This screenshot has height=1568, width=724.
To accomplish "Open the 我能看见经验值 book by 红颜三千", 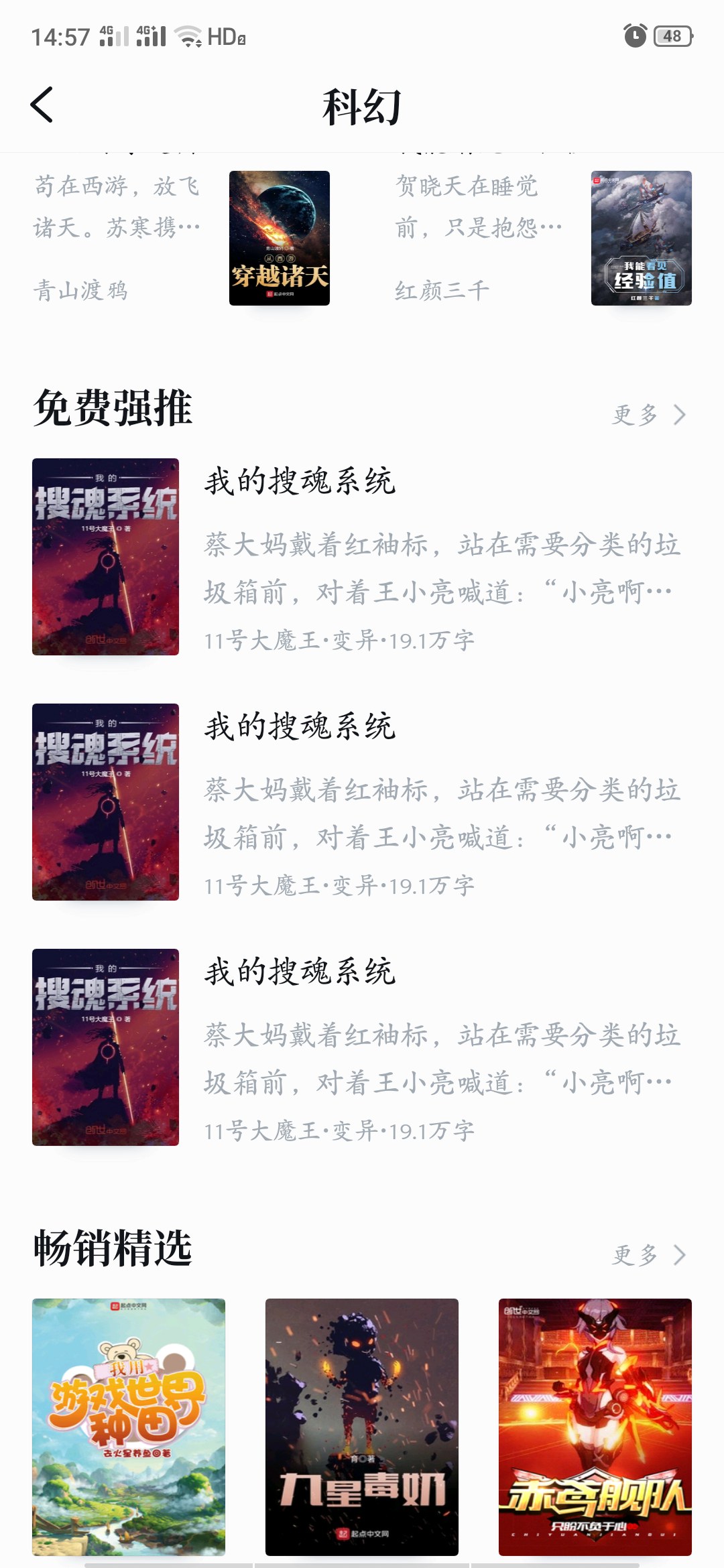I will pyautogui.click(x=641, y=238).
